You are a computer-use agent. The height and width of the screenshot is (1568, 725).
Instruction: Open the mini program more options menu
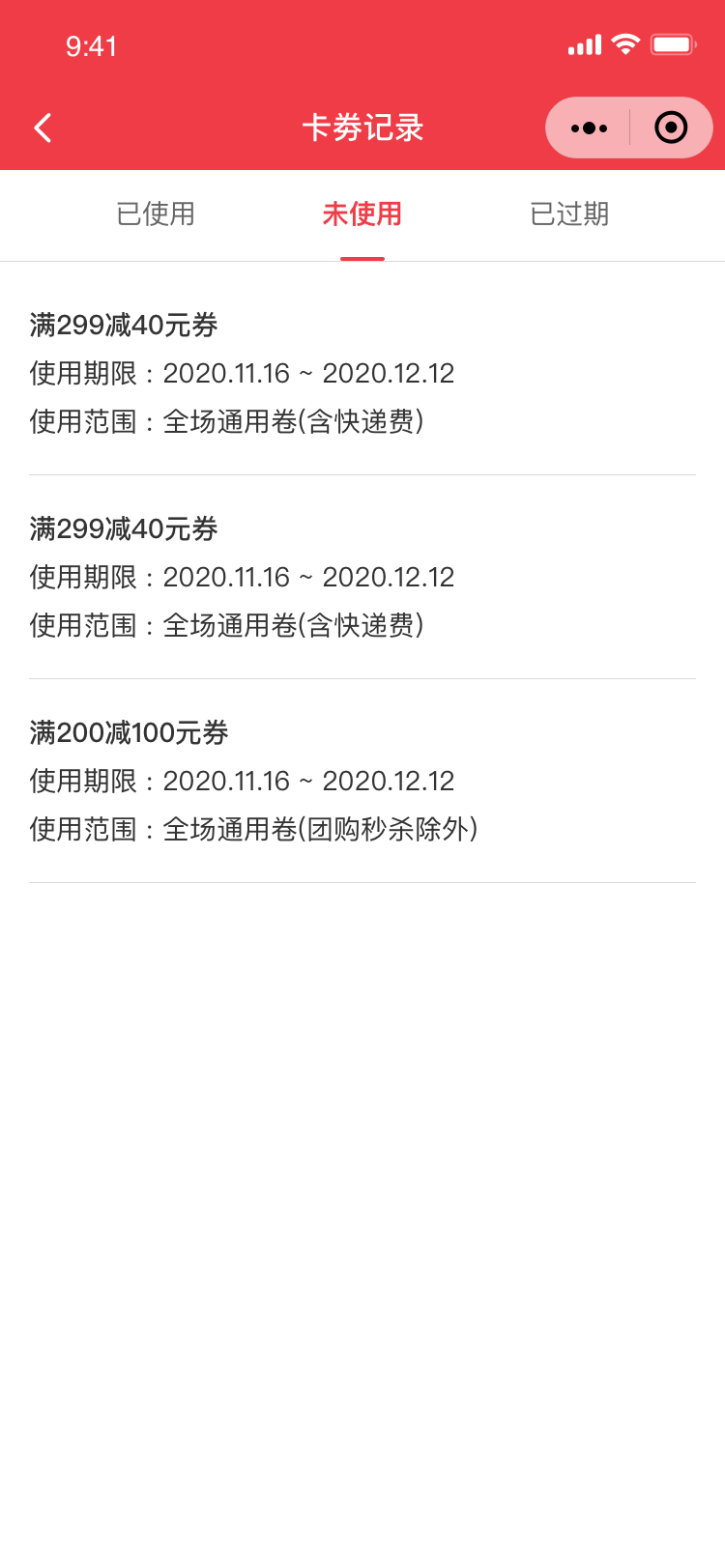589,128
